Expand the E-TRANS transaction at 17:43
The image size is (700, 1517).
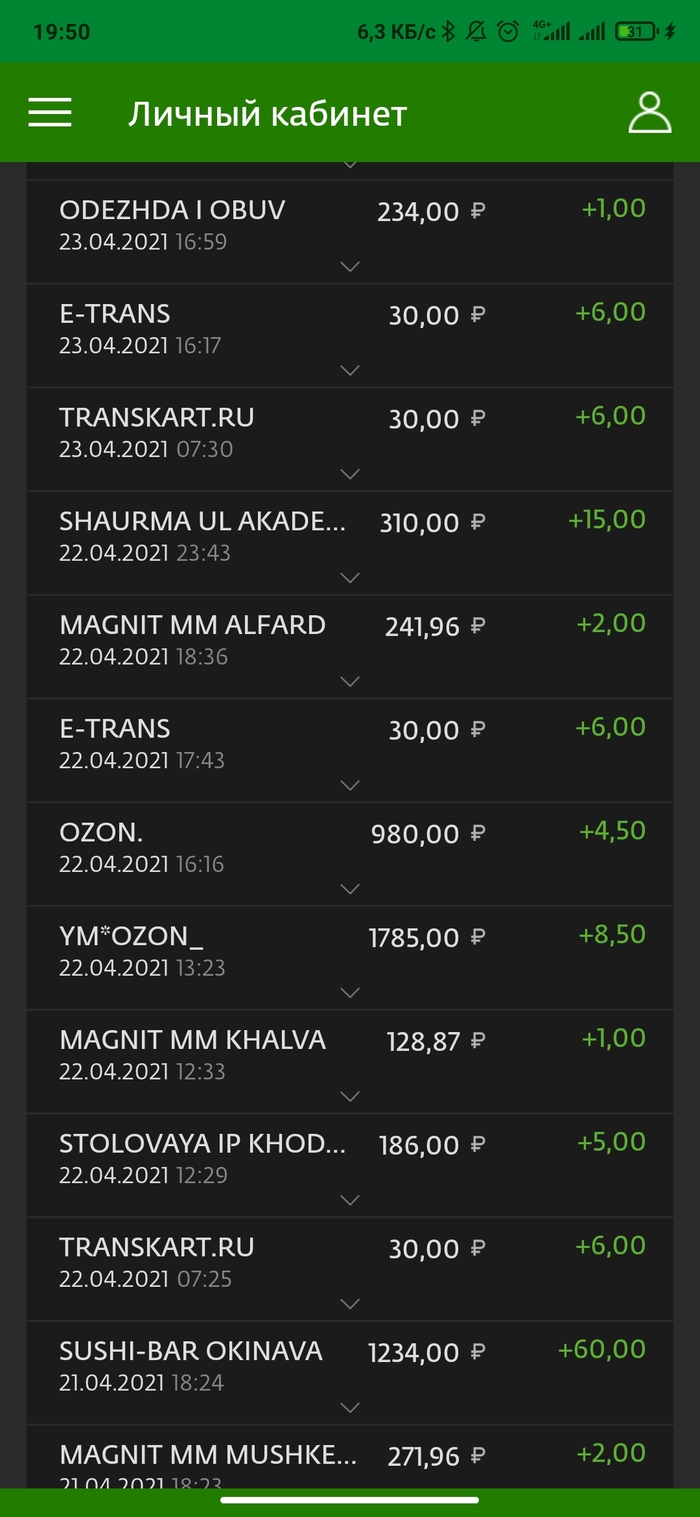point(350,785)
